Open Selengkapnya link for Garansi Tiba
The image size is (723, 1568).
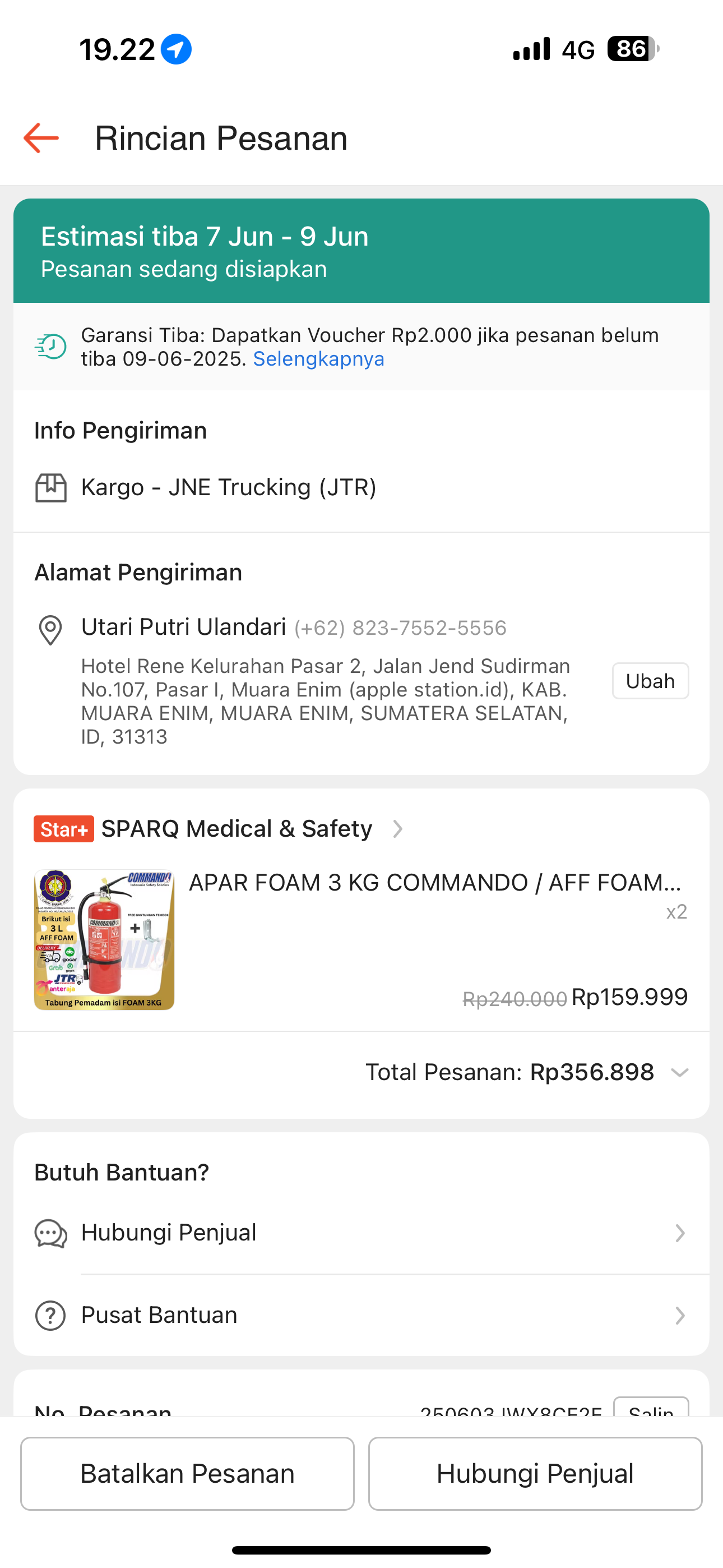318,359
